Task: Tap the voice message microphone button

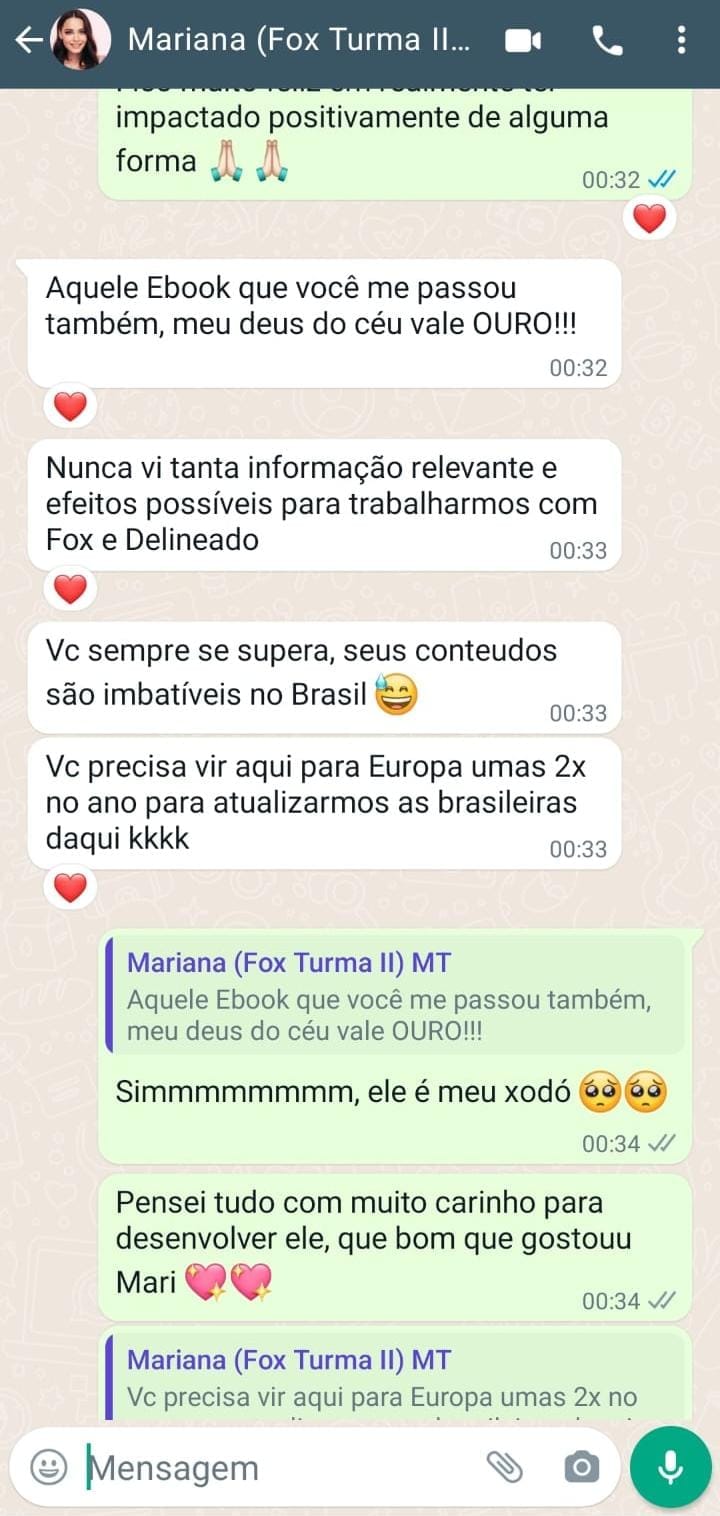Action: pyautogui.click(x=671, y=1467)
